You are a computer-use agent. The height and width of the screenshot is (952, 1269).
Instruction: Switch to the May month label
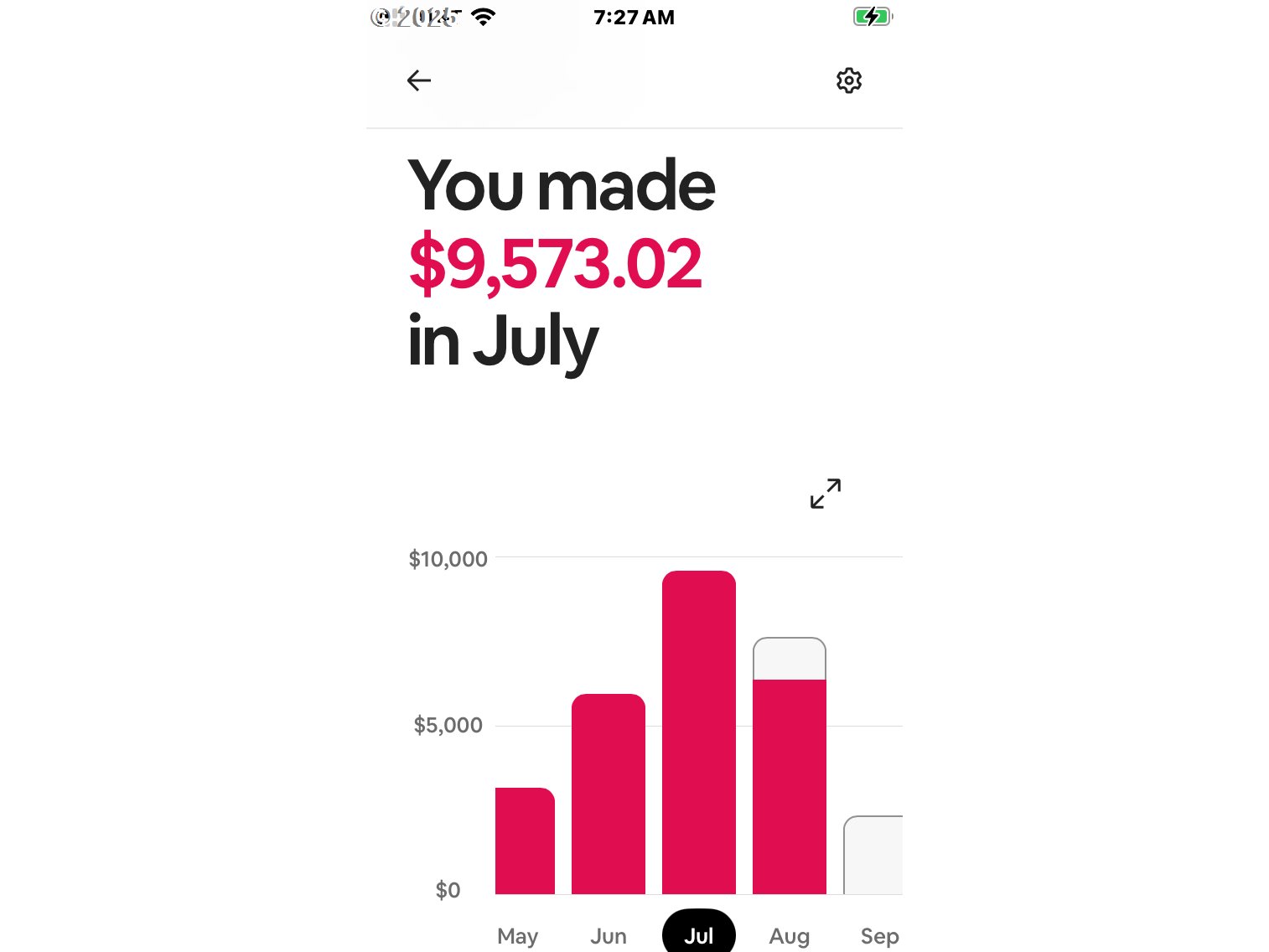[x=518, y=935]
